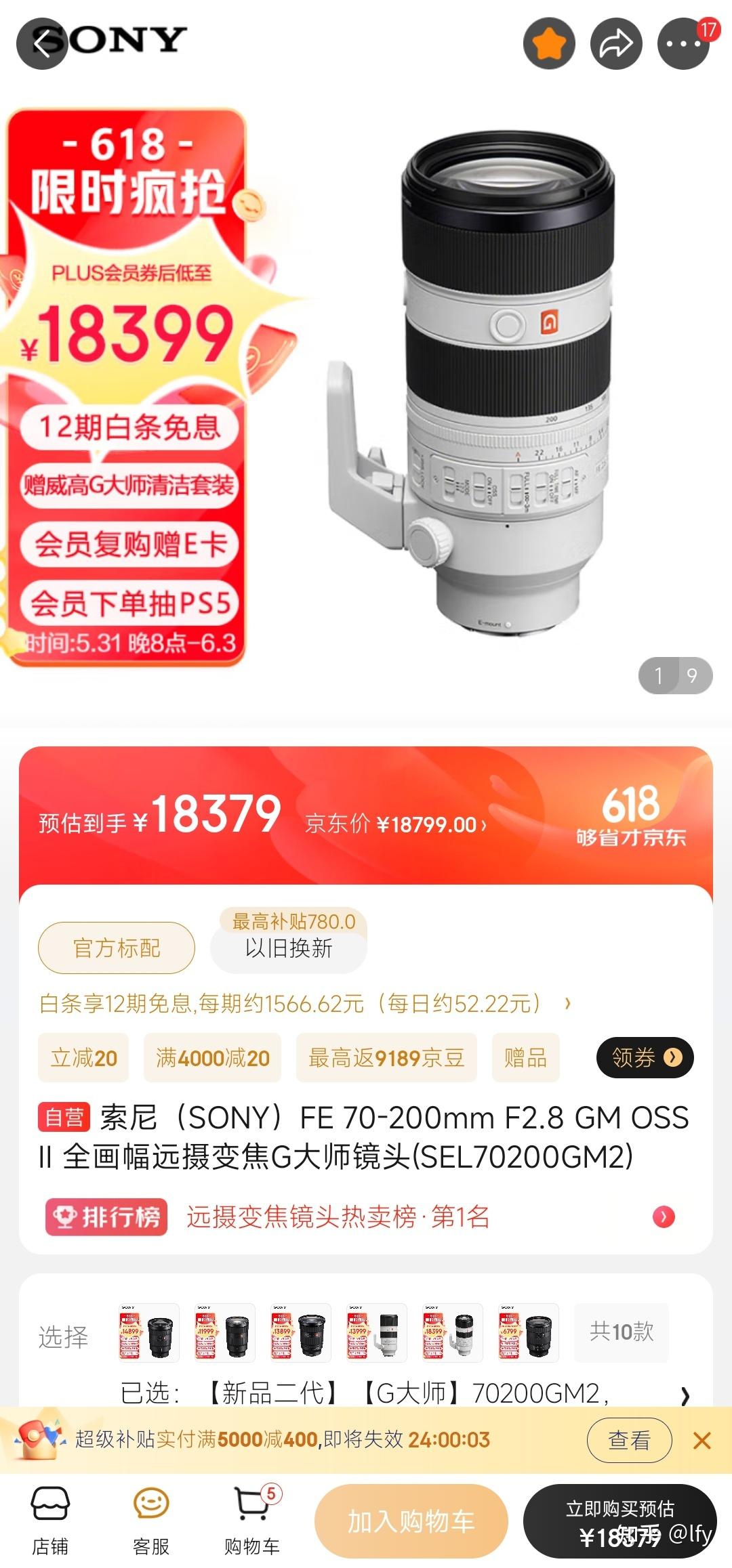Select the 官方标配 option
The width and height of the screenshot is (732, 1568).
(x=117, y=948)
